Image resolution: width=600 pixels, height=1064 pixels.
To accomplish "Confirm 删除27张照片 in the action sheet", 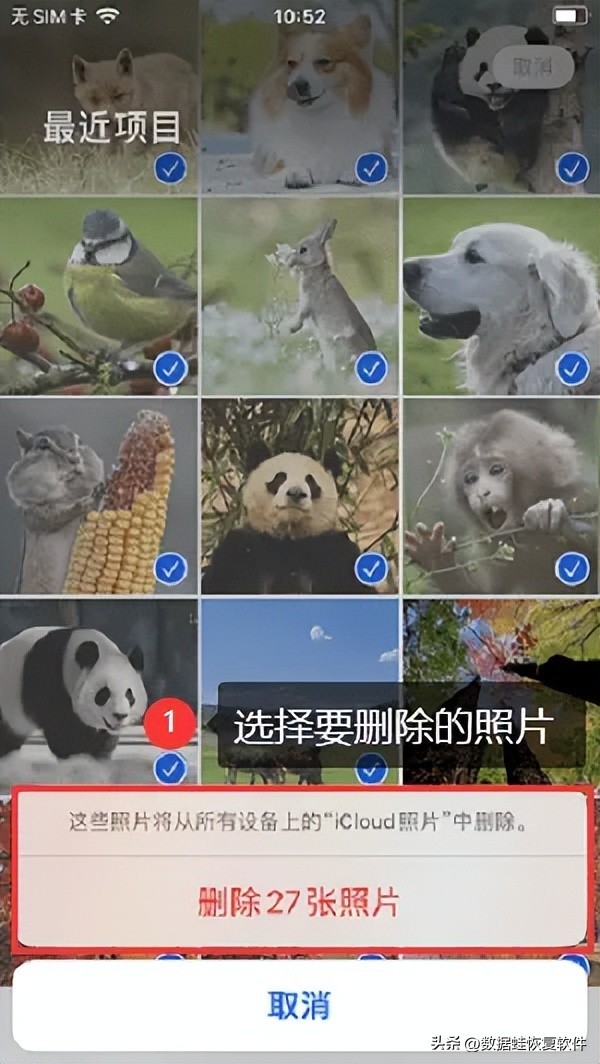I will (x=299, y=901).
